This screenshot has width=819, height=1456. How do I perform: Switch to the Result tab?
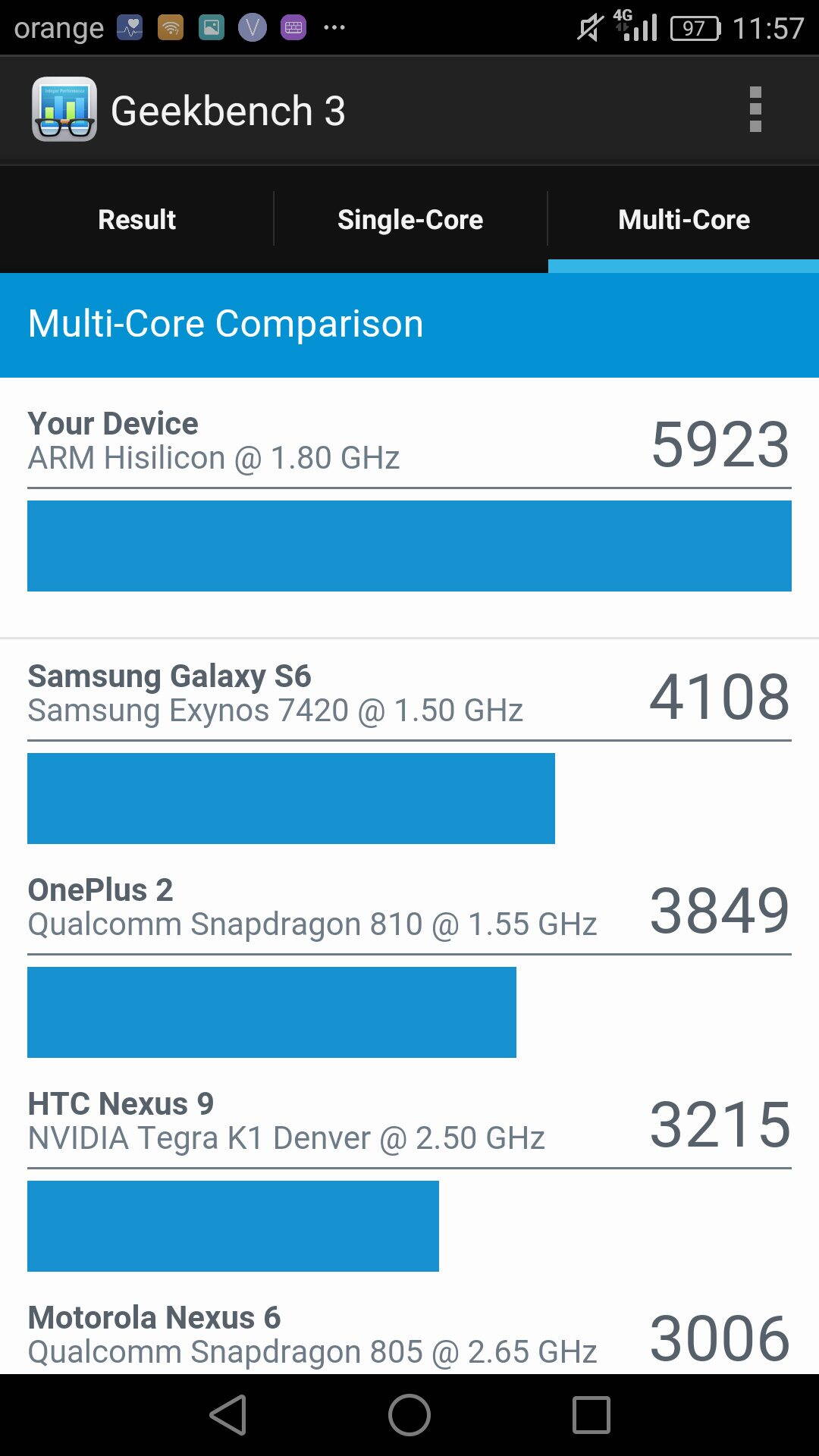136,219
